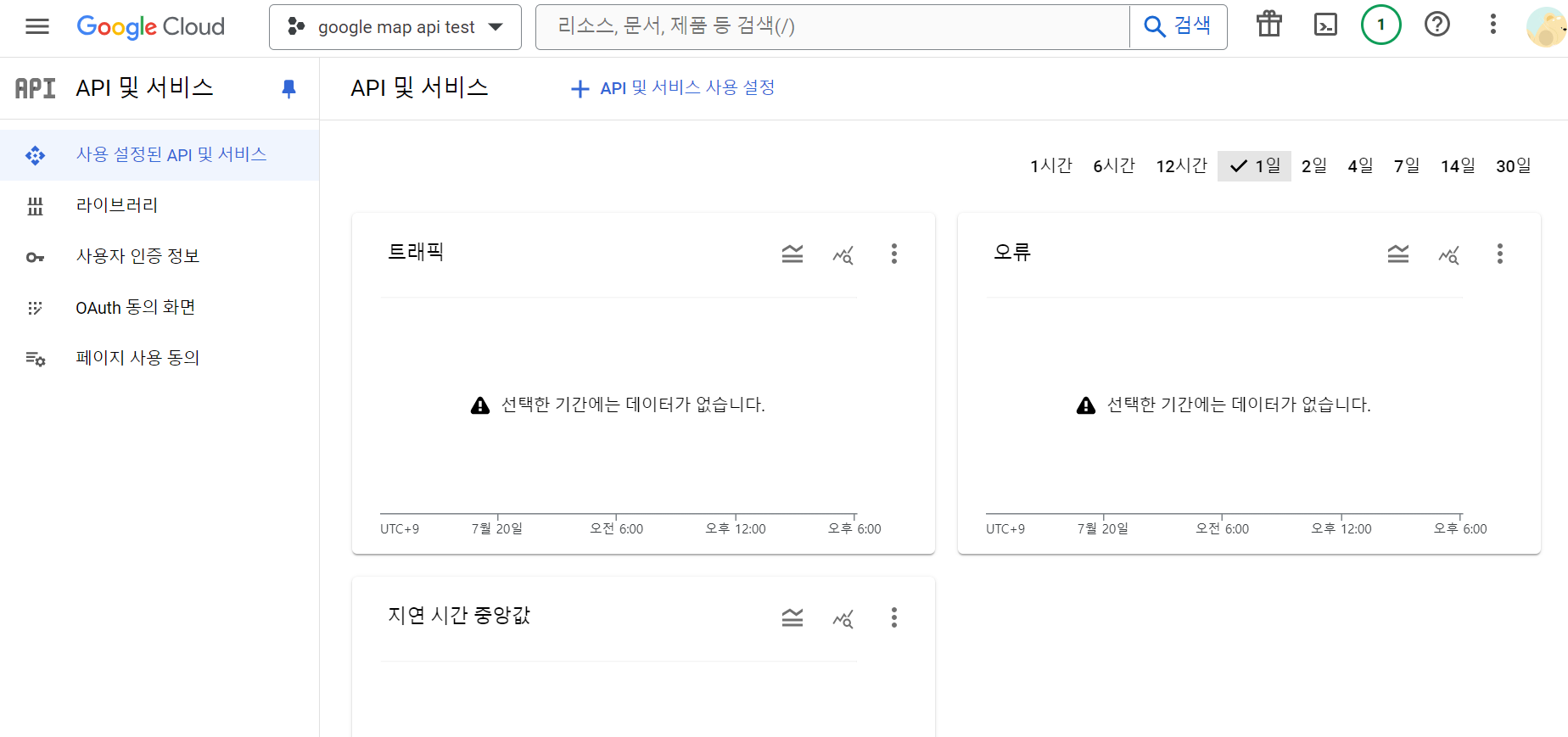Screen dimensions: 1568x737
Task: Open 라이브러리 in the sidebar
Action: pyautogui.click(x=116, y=205)
